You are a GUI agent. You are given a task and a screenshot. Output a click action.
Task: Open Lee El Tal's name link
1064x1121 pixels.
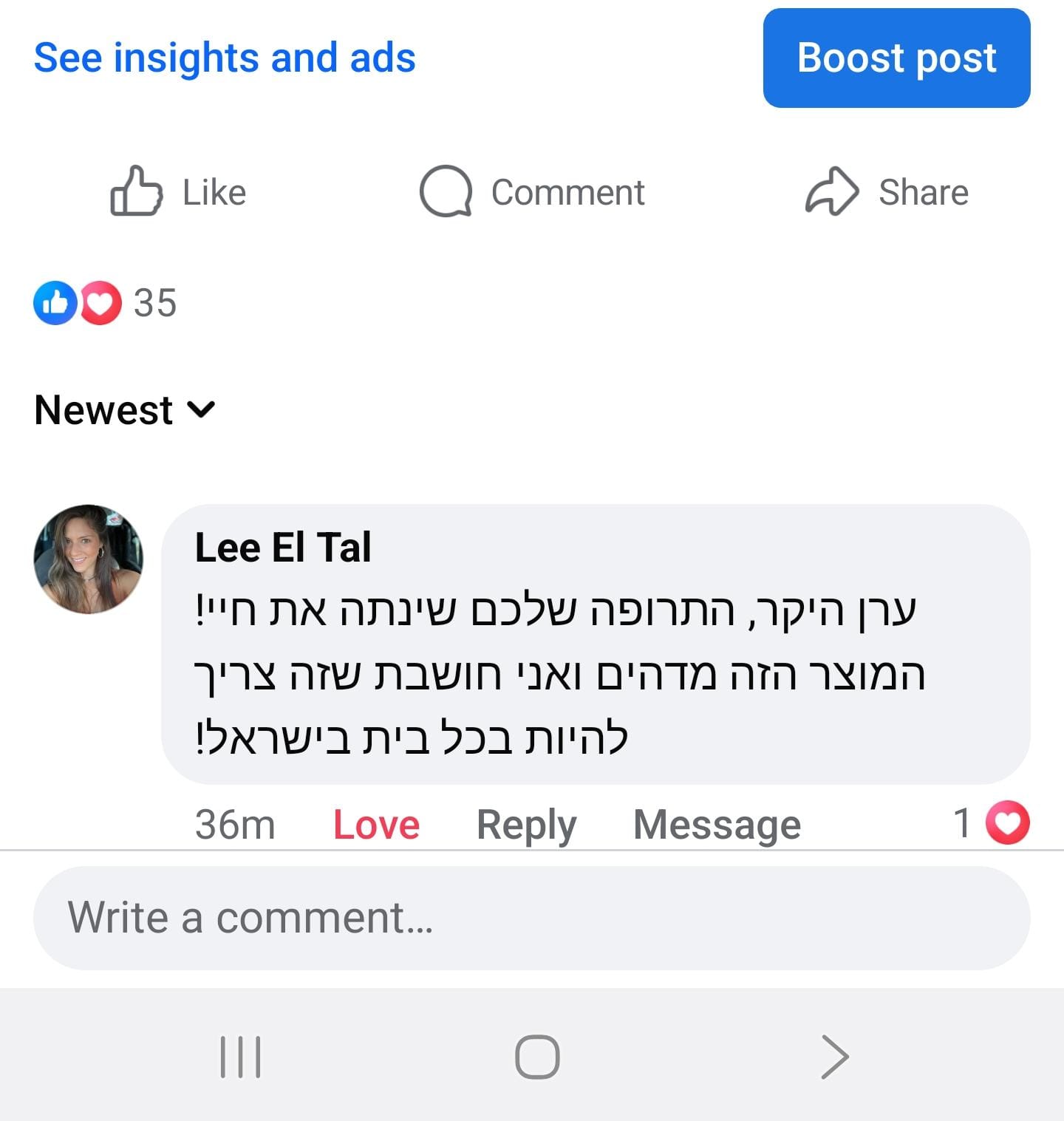tap(283, 548)
